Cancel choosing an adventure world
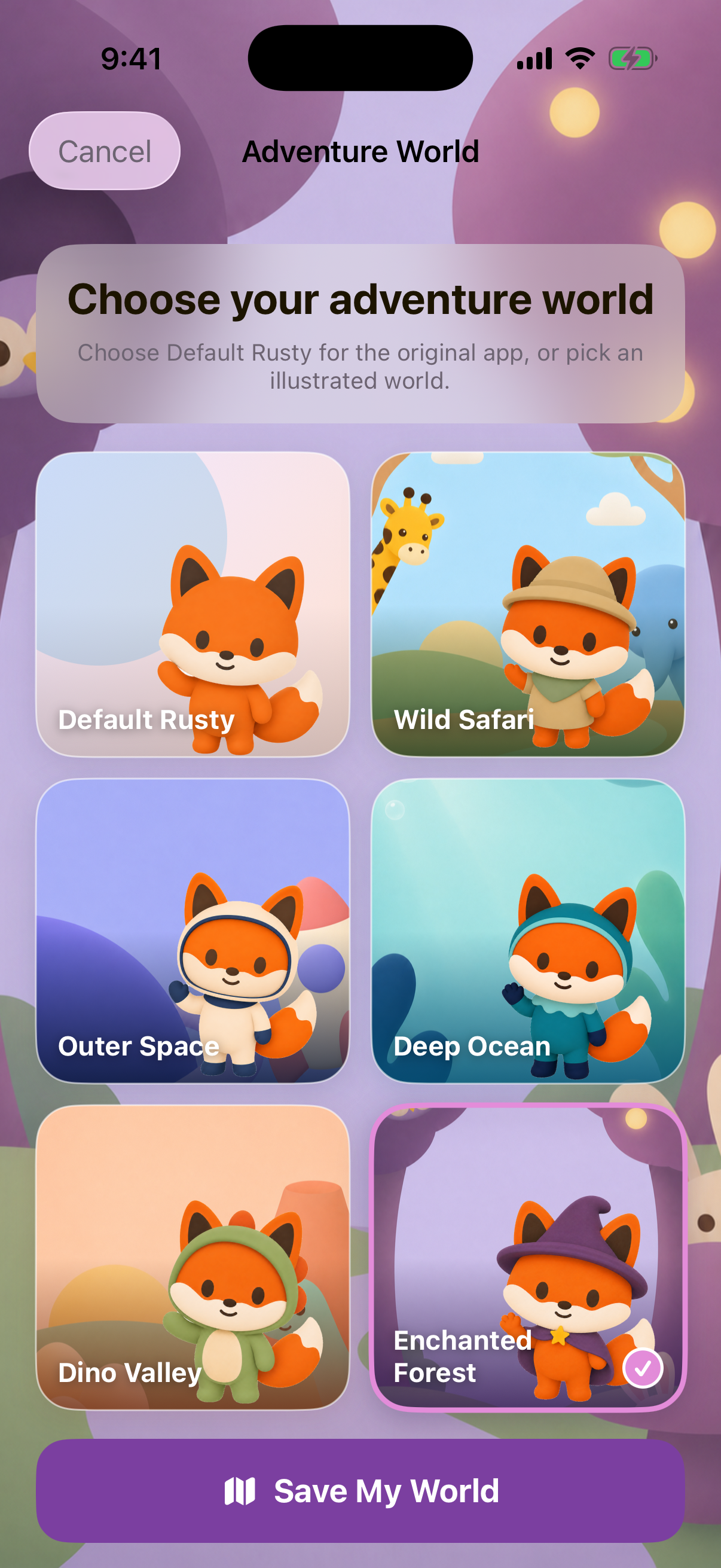The width and height of the screenshot is (721, 1568). (x=105, y=151)
